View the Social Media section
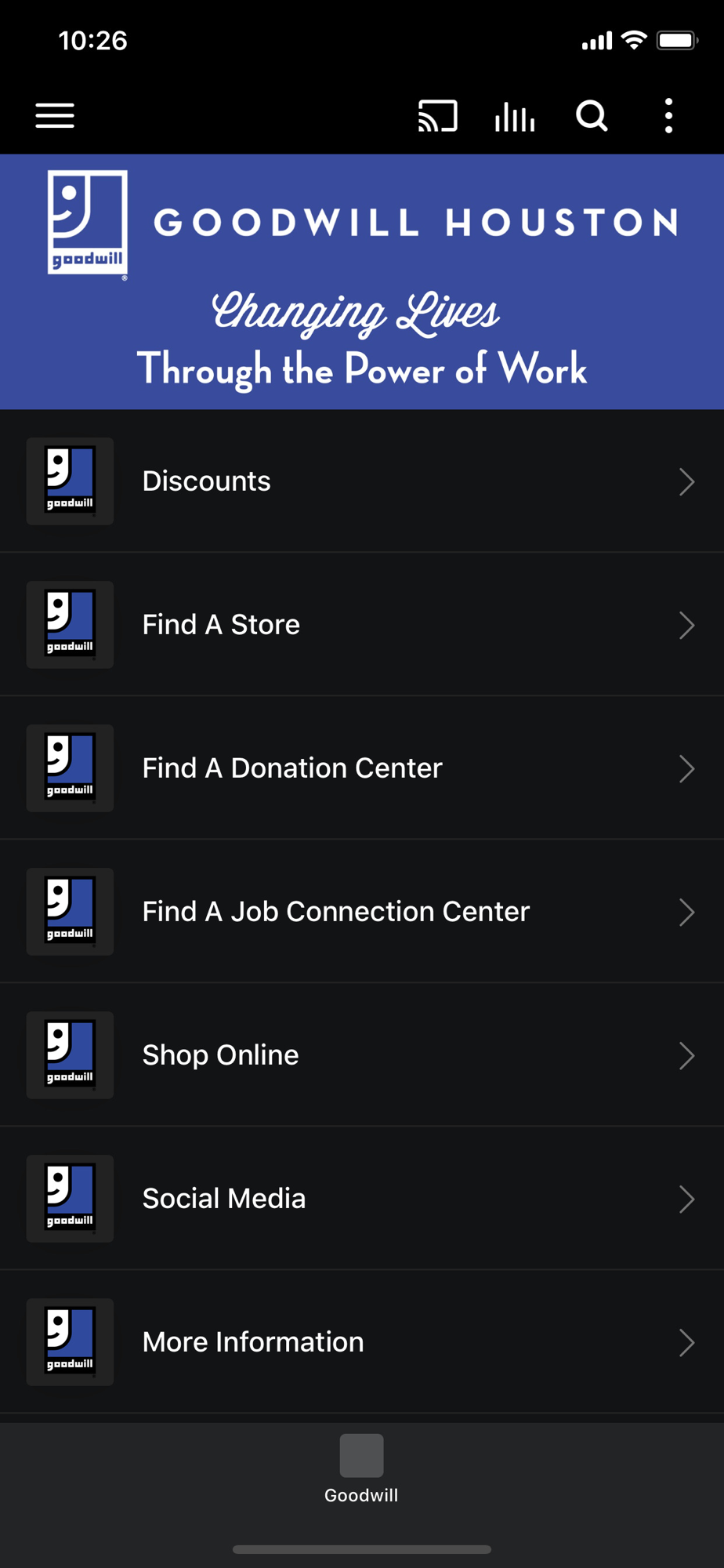724x1568 pixels. (362, 1199)
